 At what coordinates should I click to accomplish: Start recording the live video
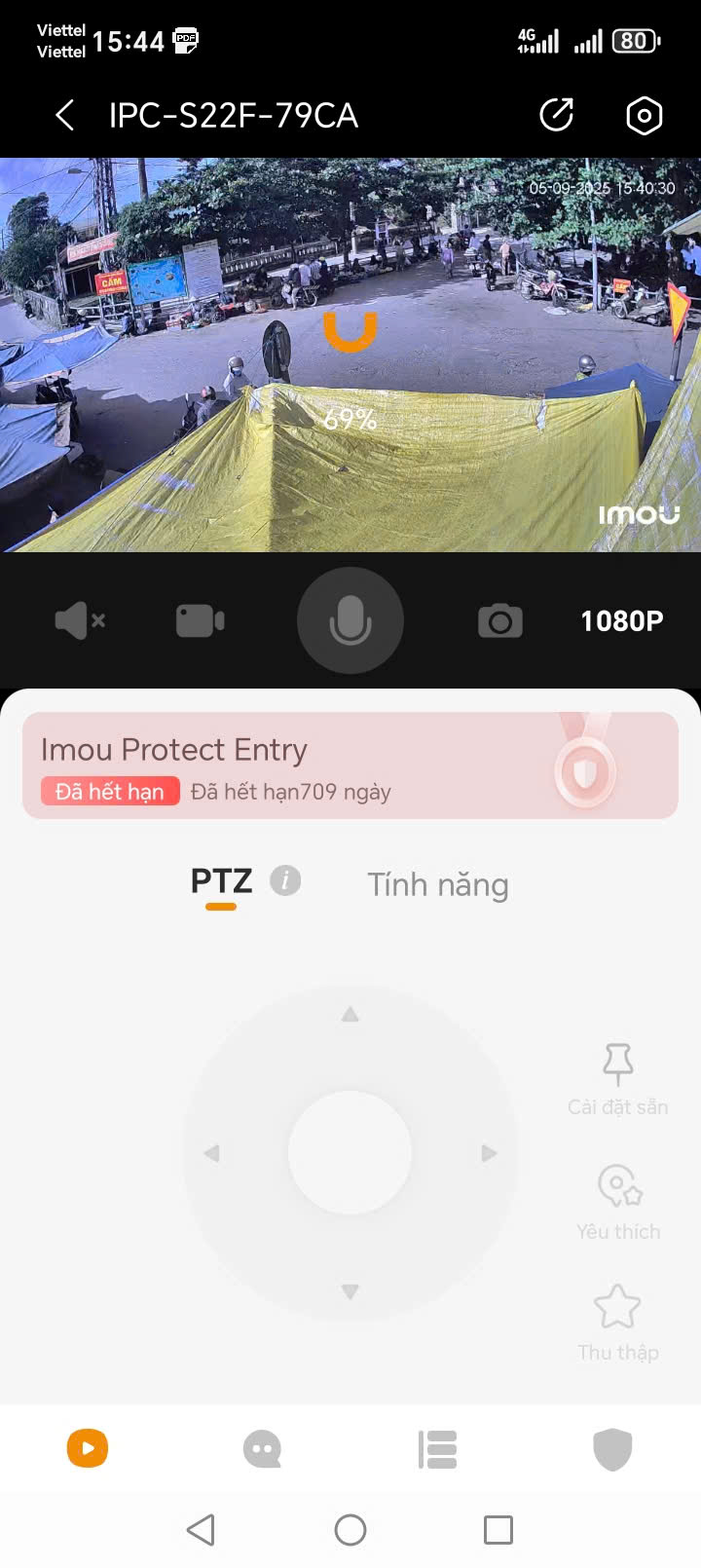coord(201,620)
